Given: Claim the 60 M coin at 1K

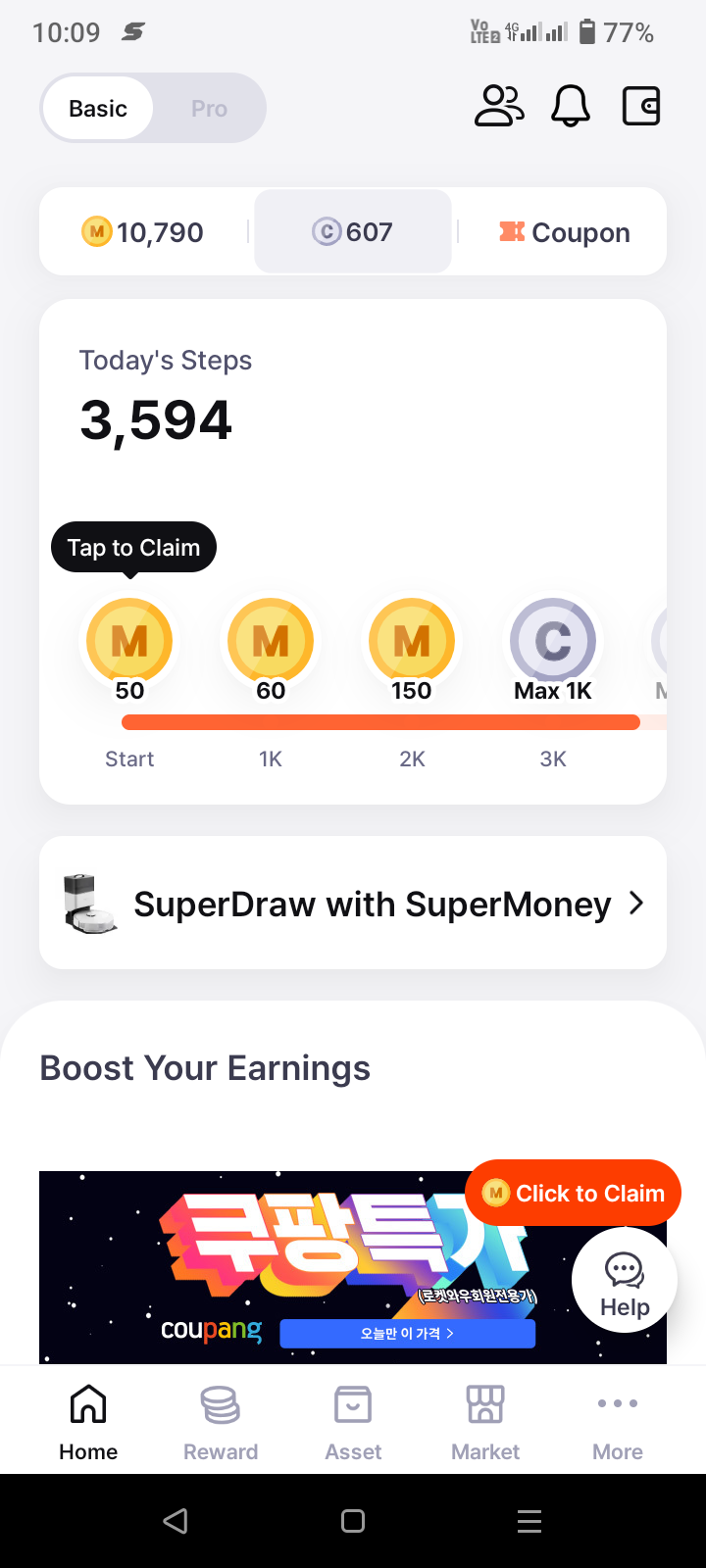Looking at the screenshot, I should 271,649.
